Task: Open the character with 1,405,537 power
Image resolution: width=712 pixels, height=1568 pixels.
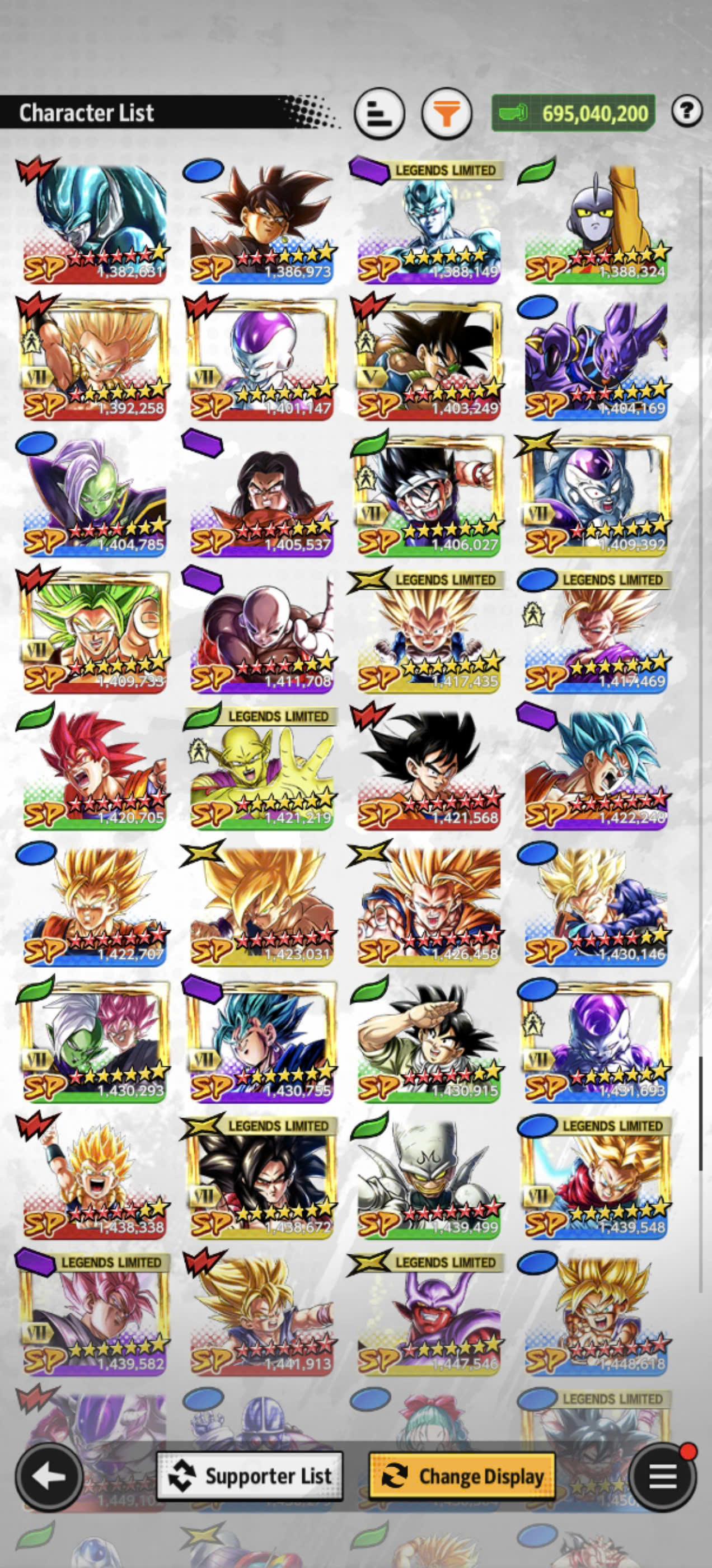Action: coord(261,495)
